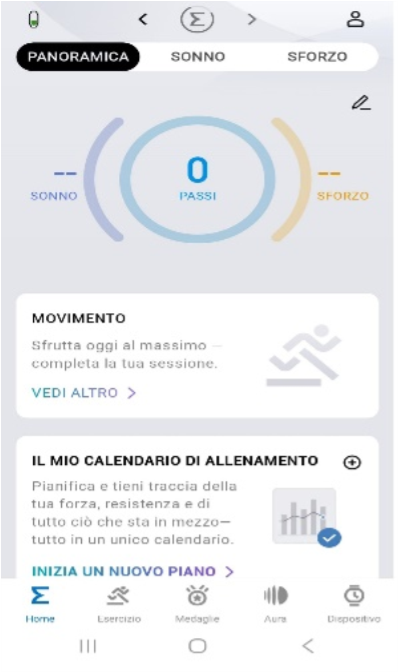Switch to the Aura tab
The height and width of the screenshot is (672, 398).
275,604
